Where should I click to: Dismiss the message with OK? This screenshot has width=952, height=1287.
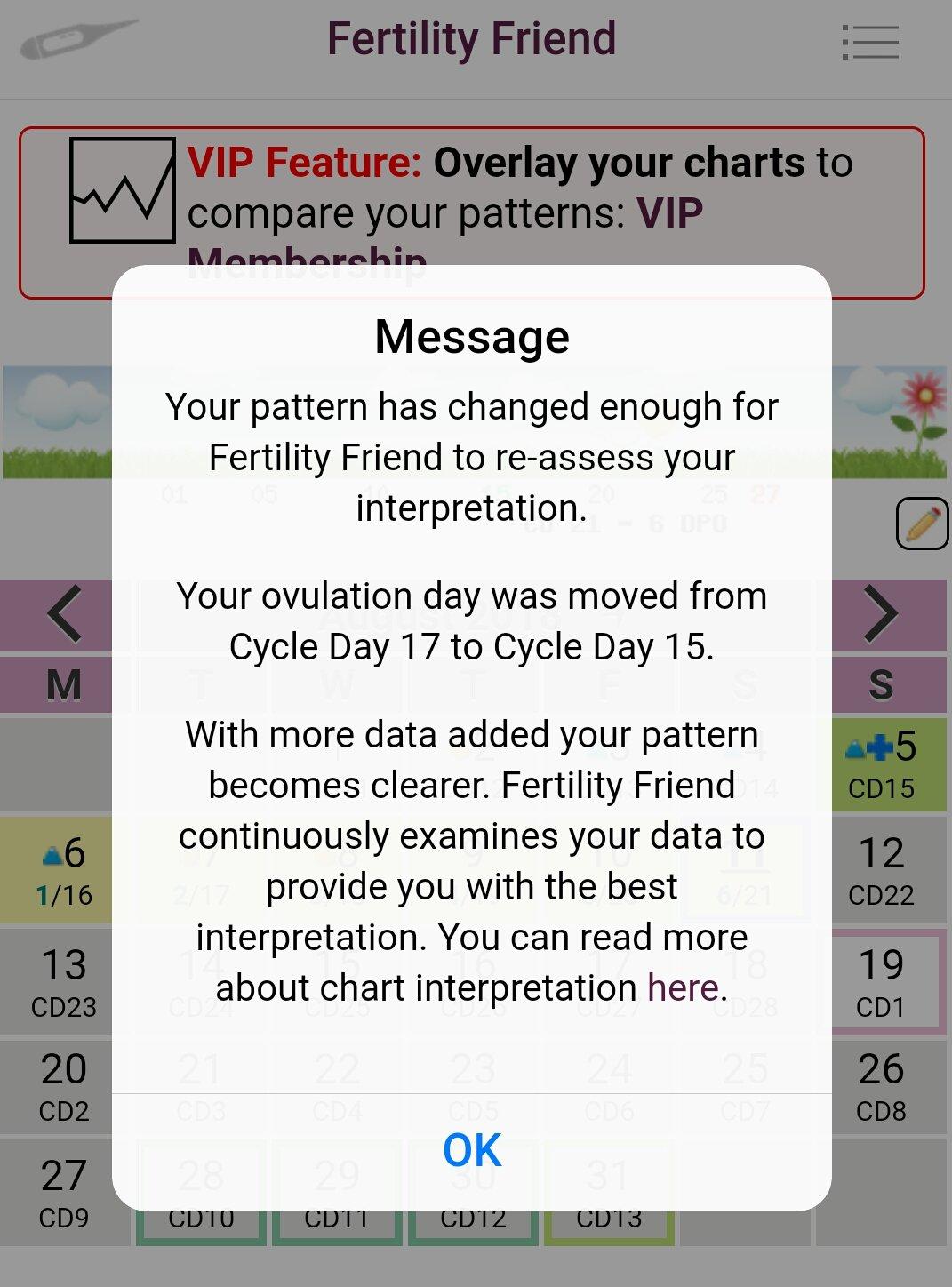click(x=472, y=1150)
